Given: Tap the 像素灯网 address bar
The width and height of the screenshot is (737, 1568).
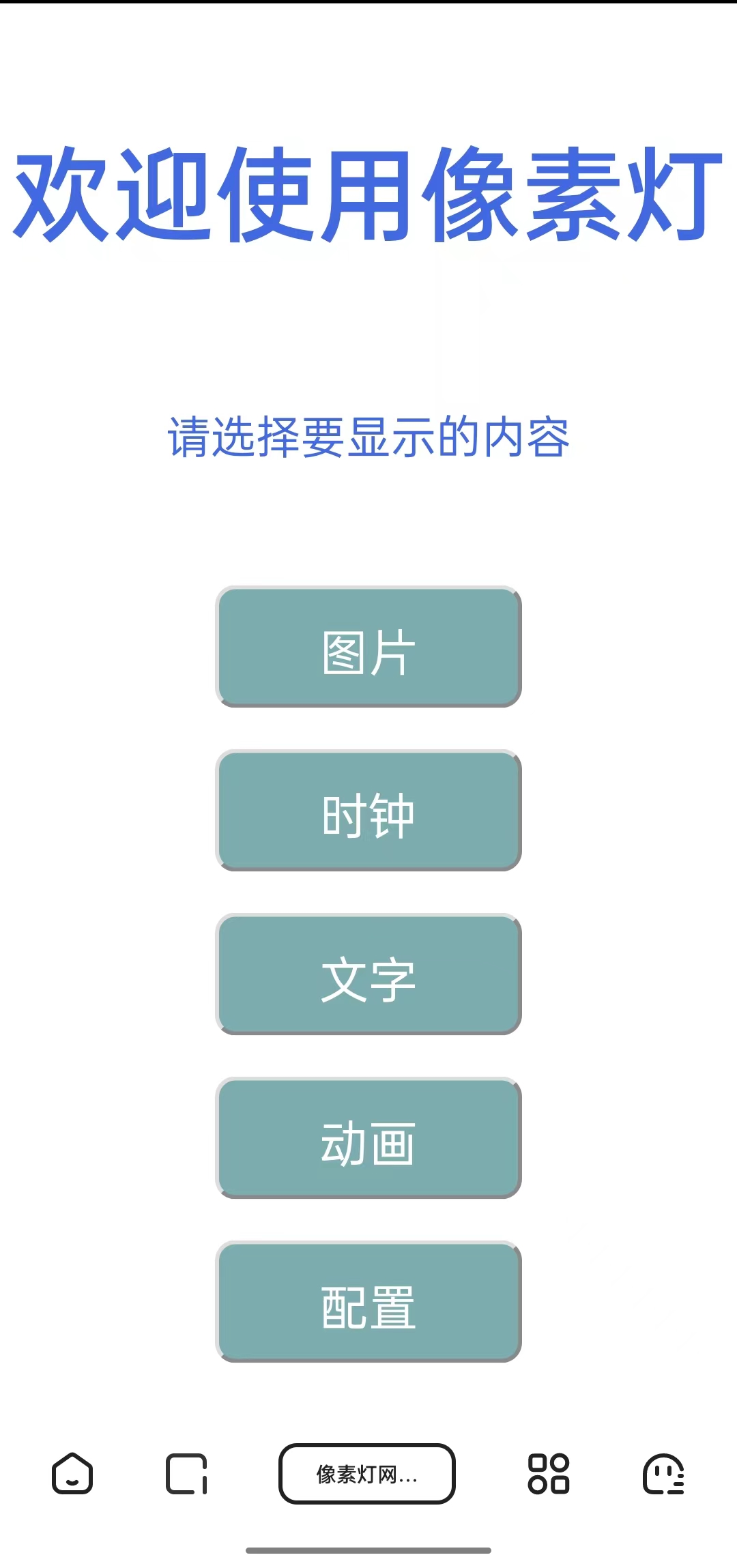Looking at the screenshot, I should point(367,1474).
